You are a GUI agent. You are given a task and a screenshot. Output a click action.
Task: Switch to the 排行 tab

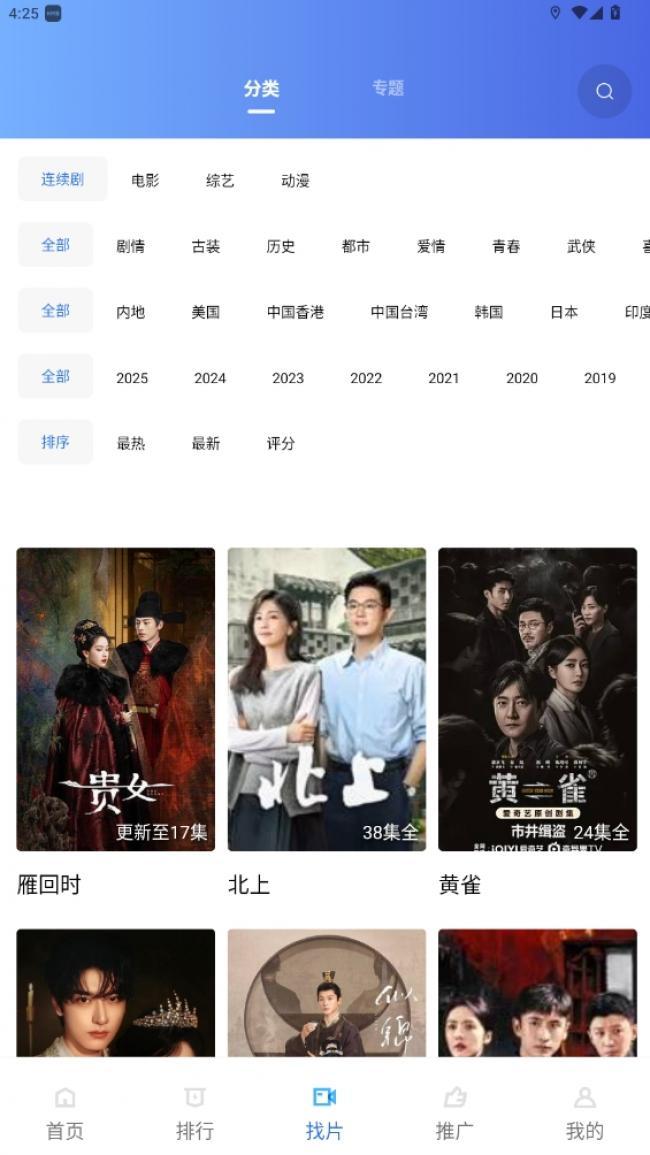pos(195,1113)
